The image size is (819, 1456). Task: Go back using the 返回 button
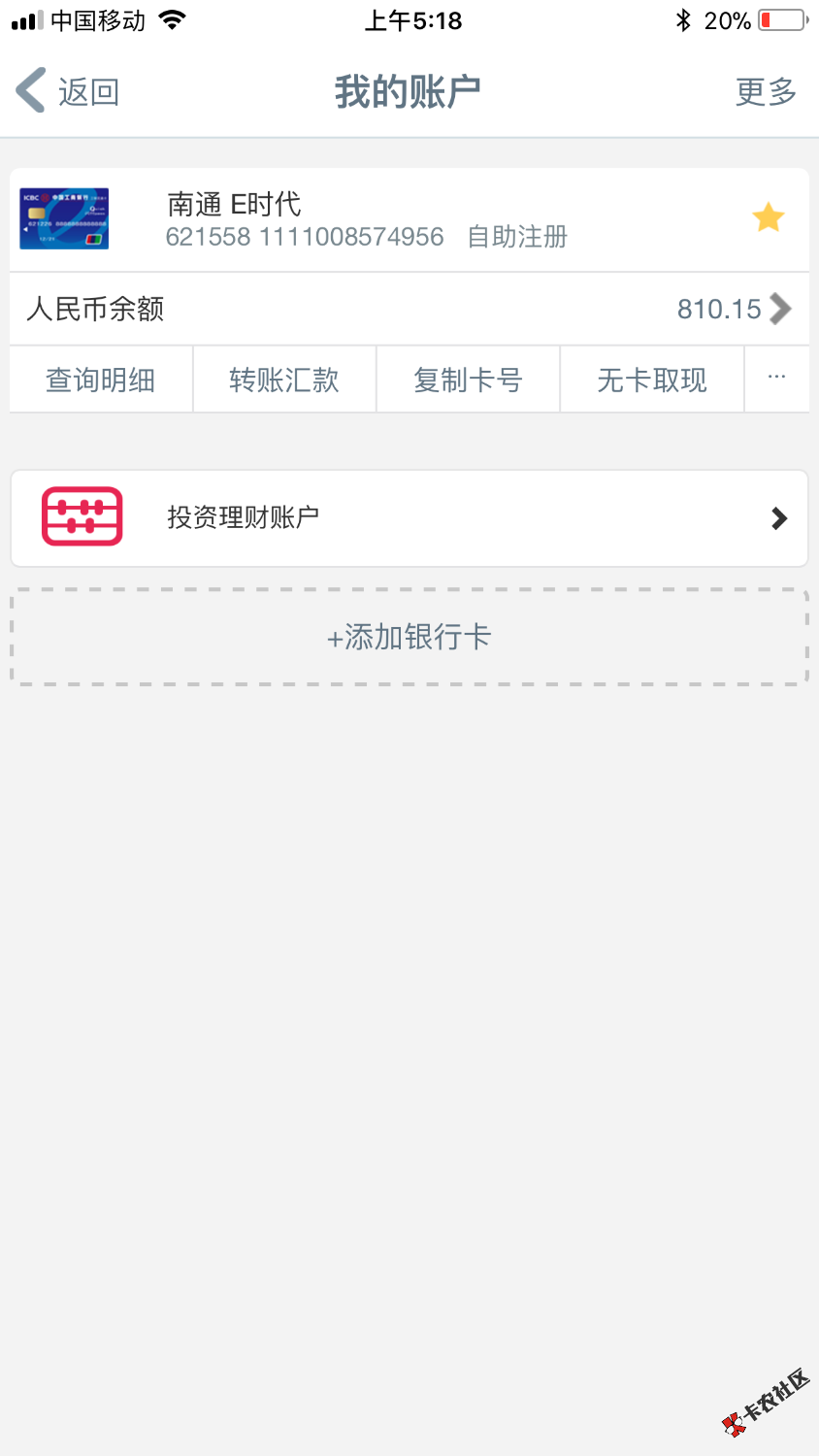[68, 91]
